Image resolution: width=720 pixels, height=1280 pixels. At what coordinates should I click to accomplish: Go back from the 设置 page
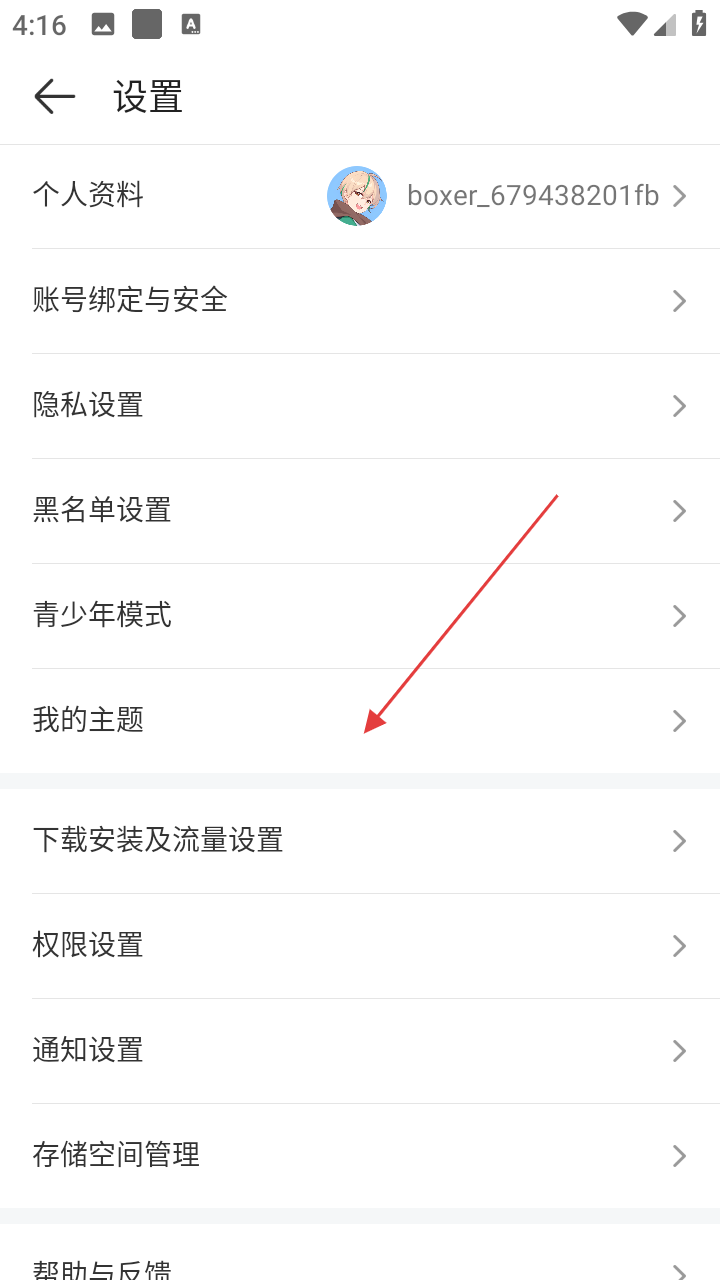(55, 97)
